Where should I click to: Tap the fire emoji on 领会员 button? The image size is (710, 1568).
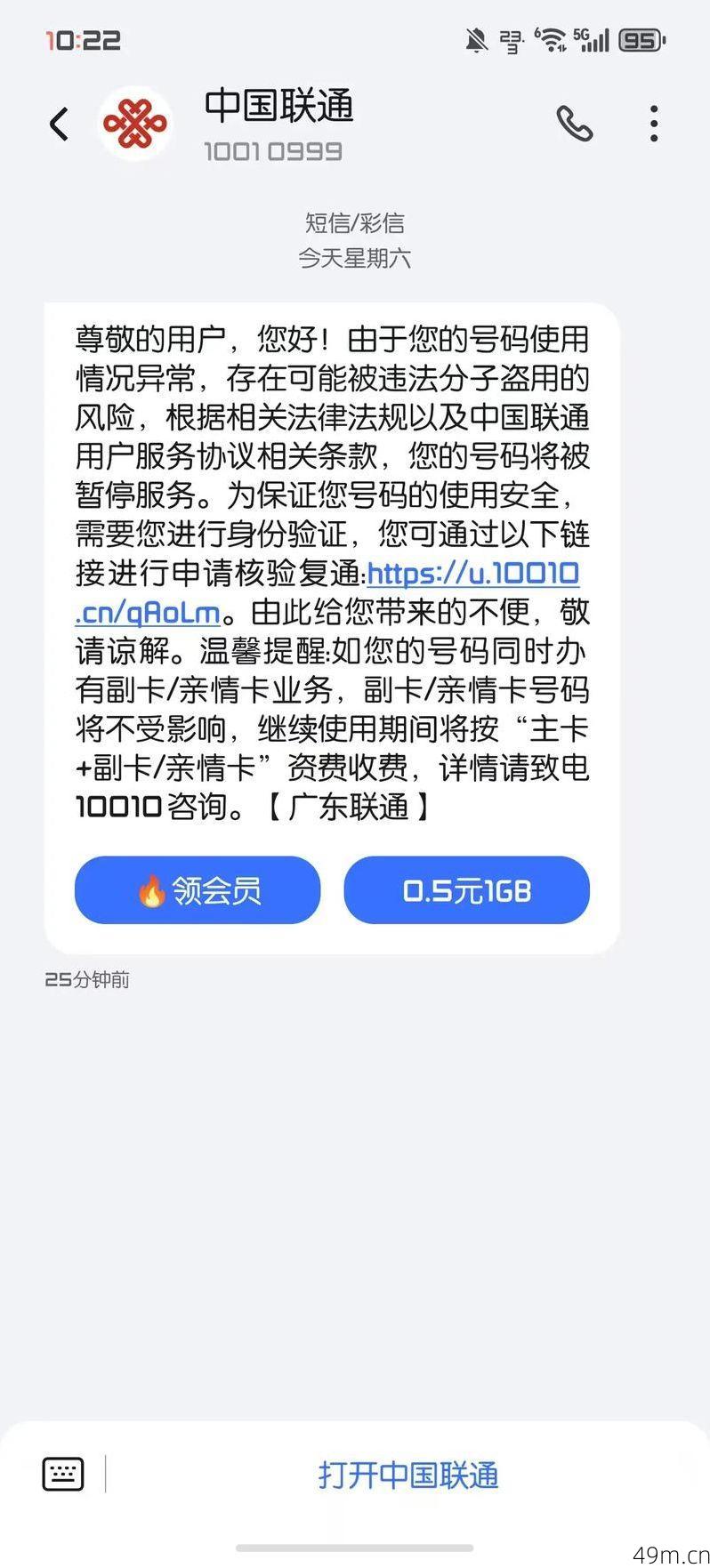(x=153, y=889)
